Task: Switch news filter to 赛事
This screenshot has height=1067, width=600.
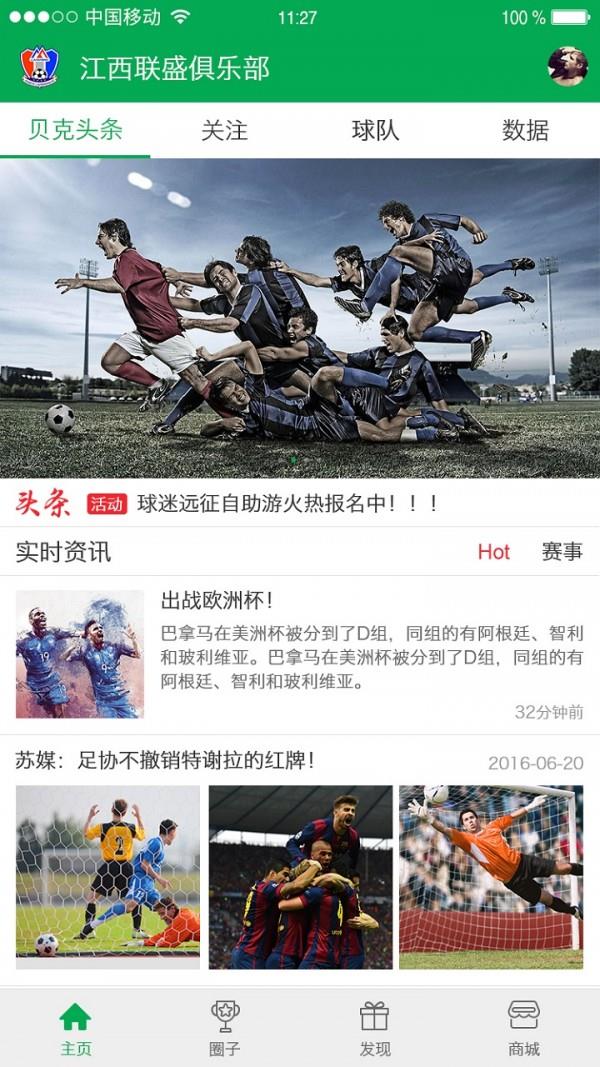Action: coord(562,552)
